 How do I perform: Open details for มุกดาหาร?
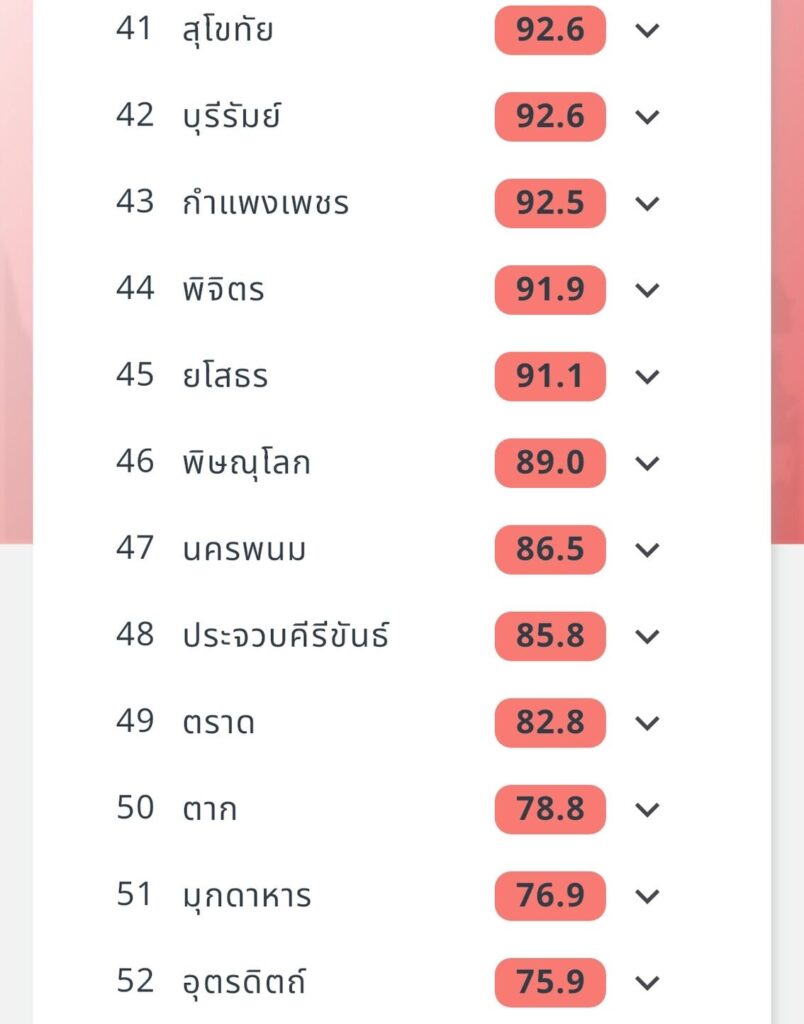pyautogui.click(x=648, y=896)
